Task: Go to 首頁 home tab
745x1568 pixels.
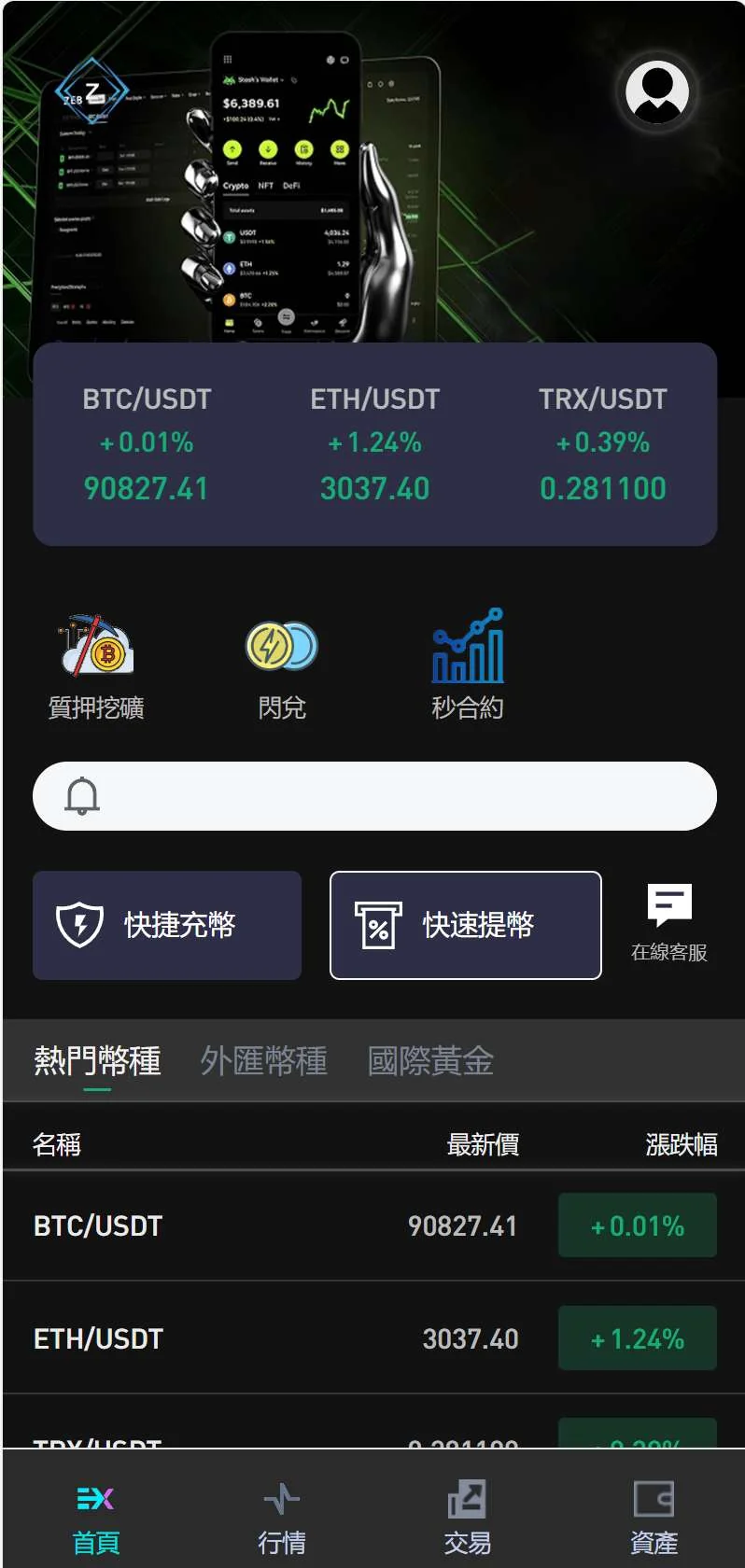Action: pos(96,1517)
